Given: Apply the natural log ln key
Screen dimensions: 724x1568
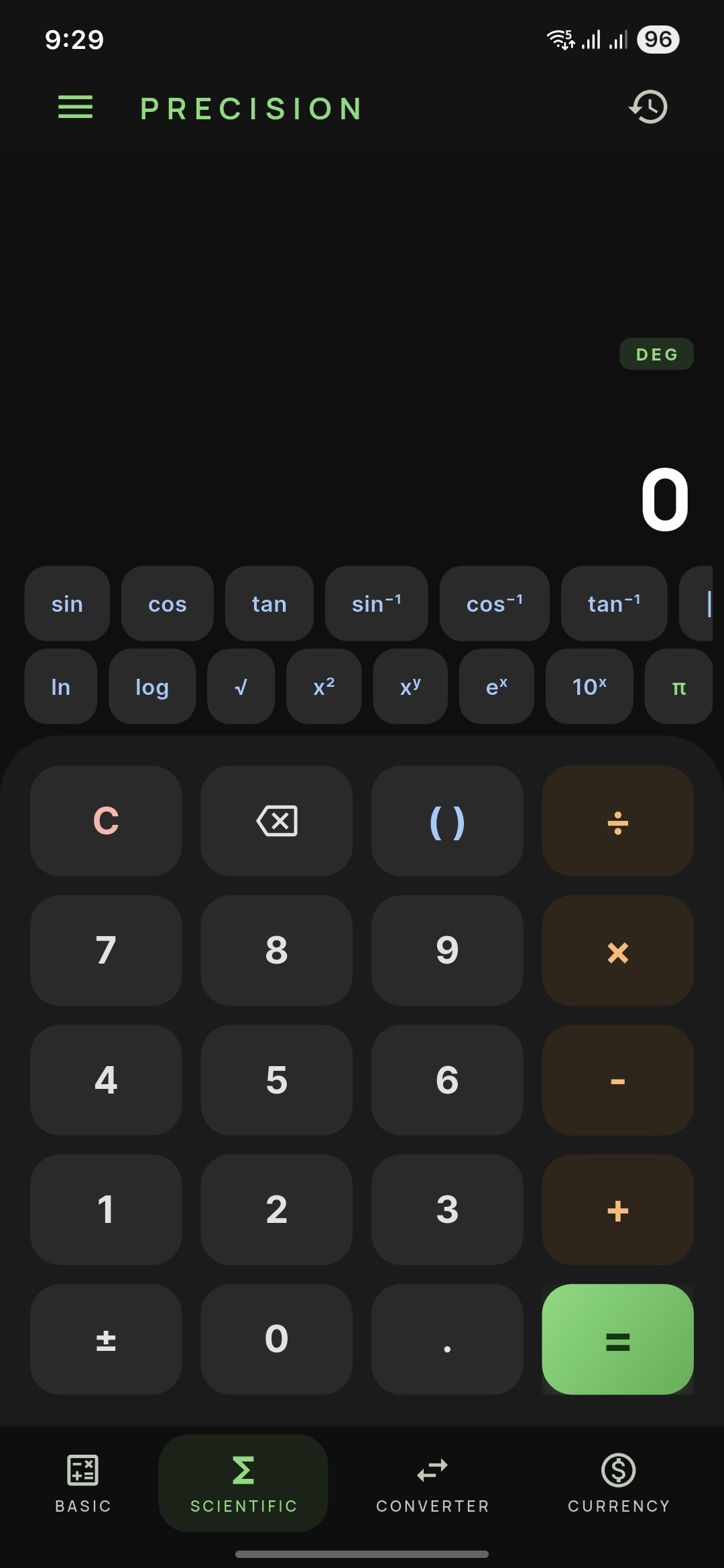Looking at the screenshot, I should coord(60,687).
